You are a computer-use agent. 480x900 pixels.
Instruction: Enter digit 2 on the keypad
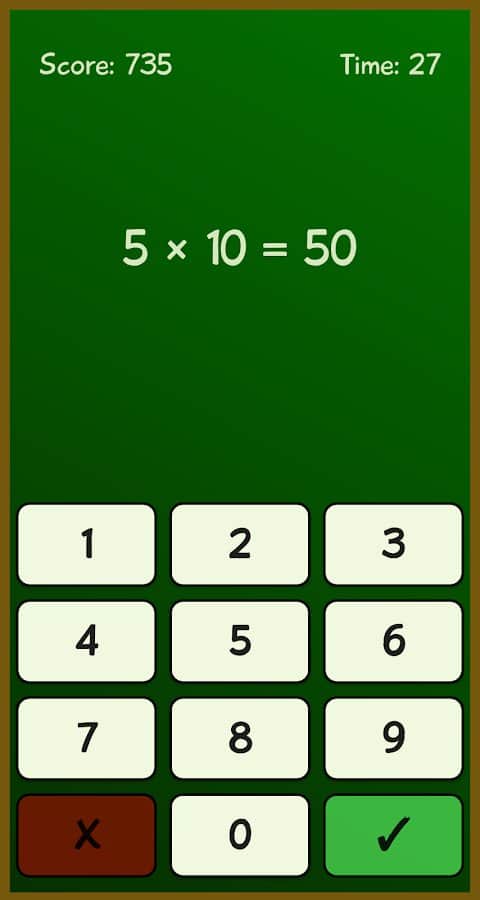[240, 544]
